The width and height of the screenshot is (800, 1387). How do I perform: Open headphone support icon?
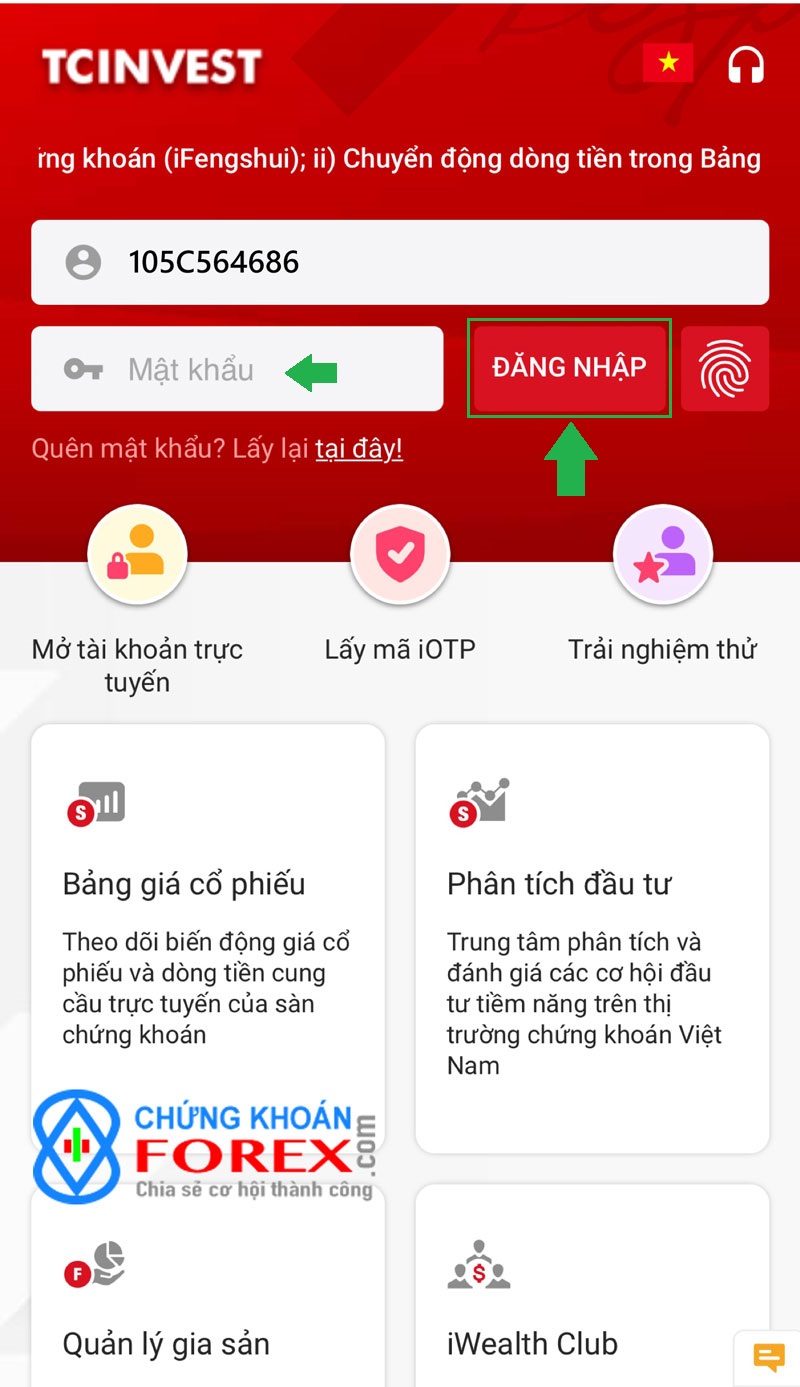pos(745,65)
